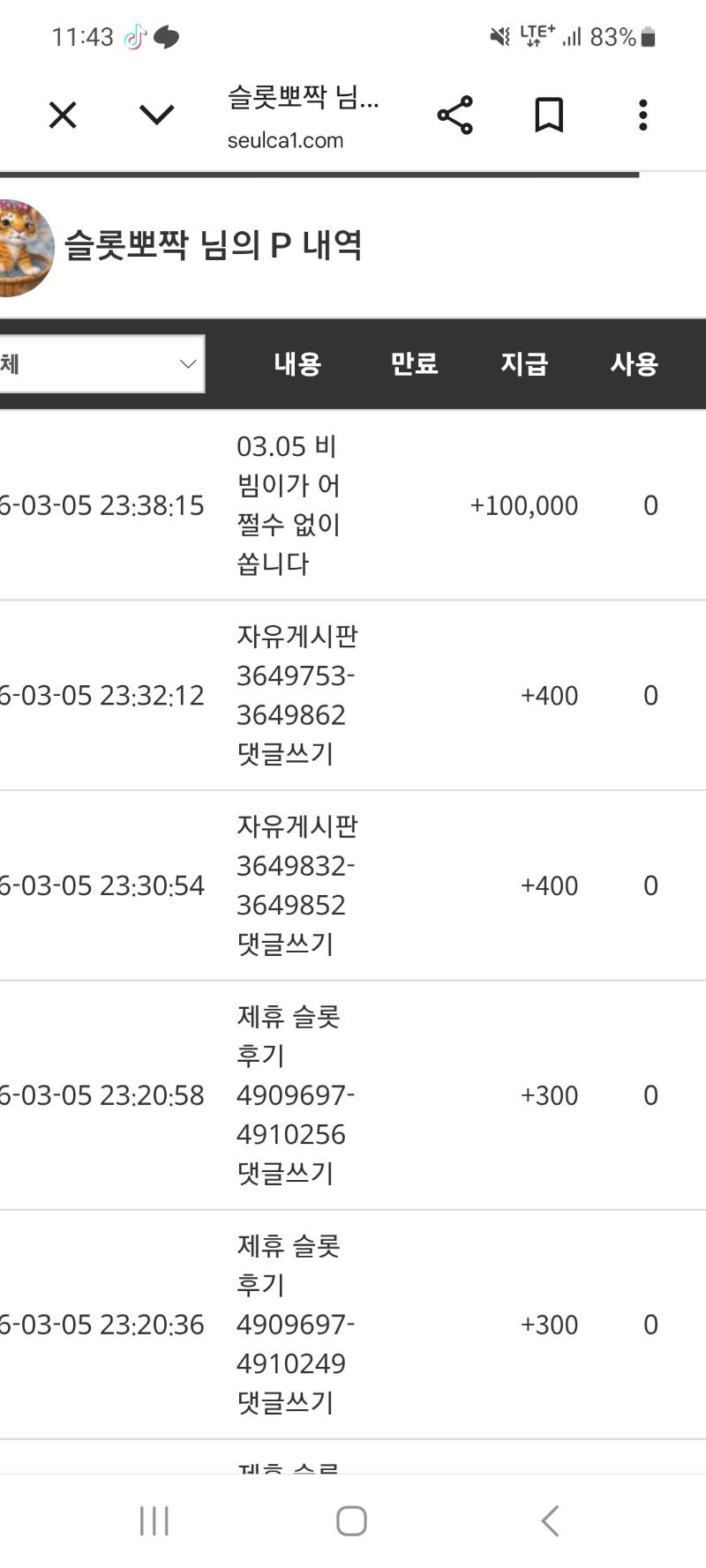
Task: Close the in-app browser tab
Action: point(63,115)
